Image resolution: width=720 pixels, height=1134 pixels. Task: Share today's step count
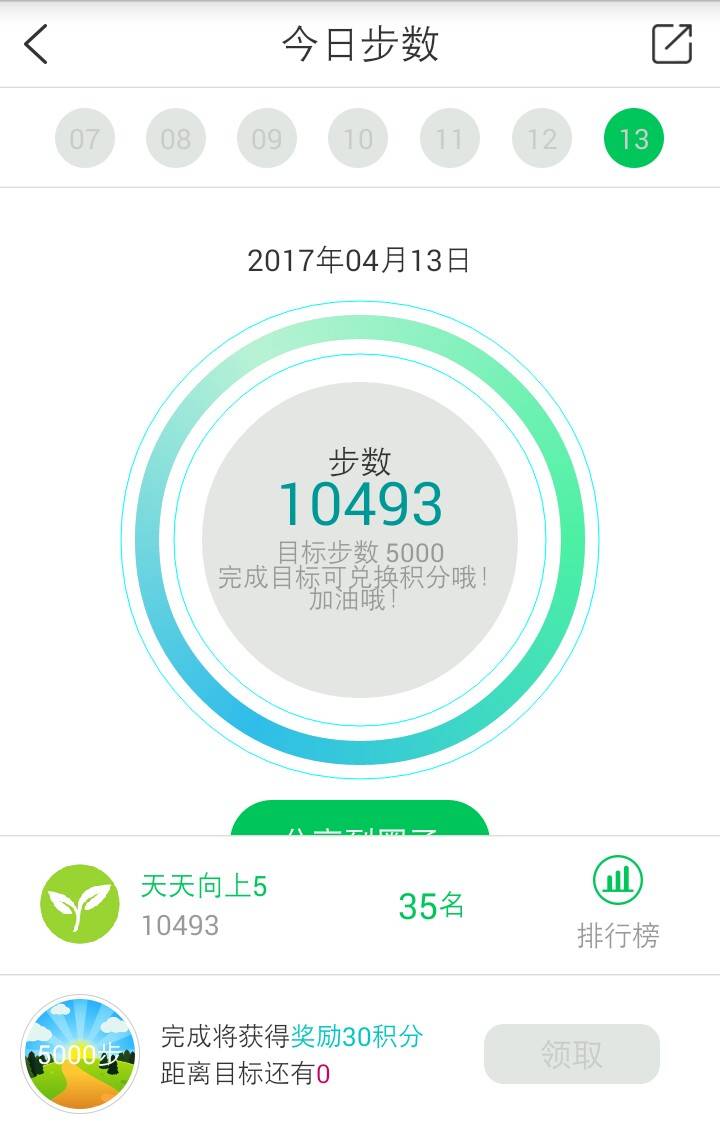click(x=672, y=44)
